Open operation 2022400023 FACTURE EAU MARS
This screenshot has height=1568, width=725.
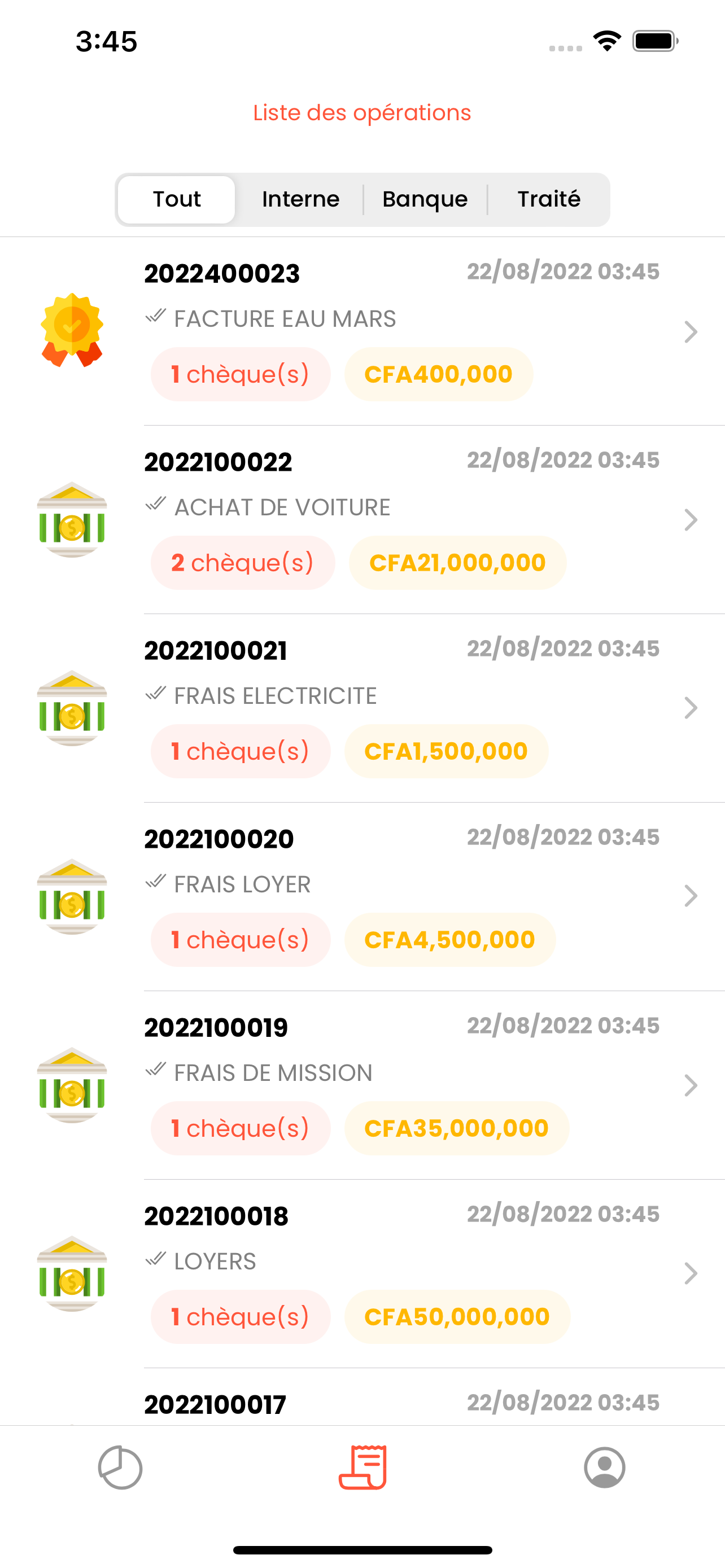(x=363, y=331)
